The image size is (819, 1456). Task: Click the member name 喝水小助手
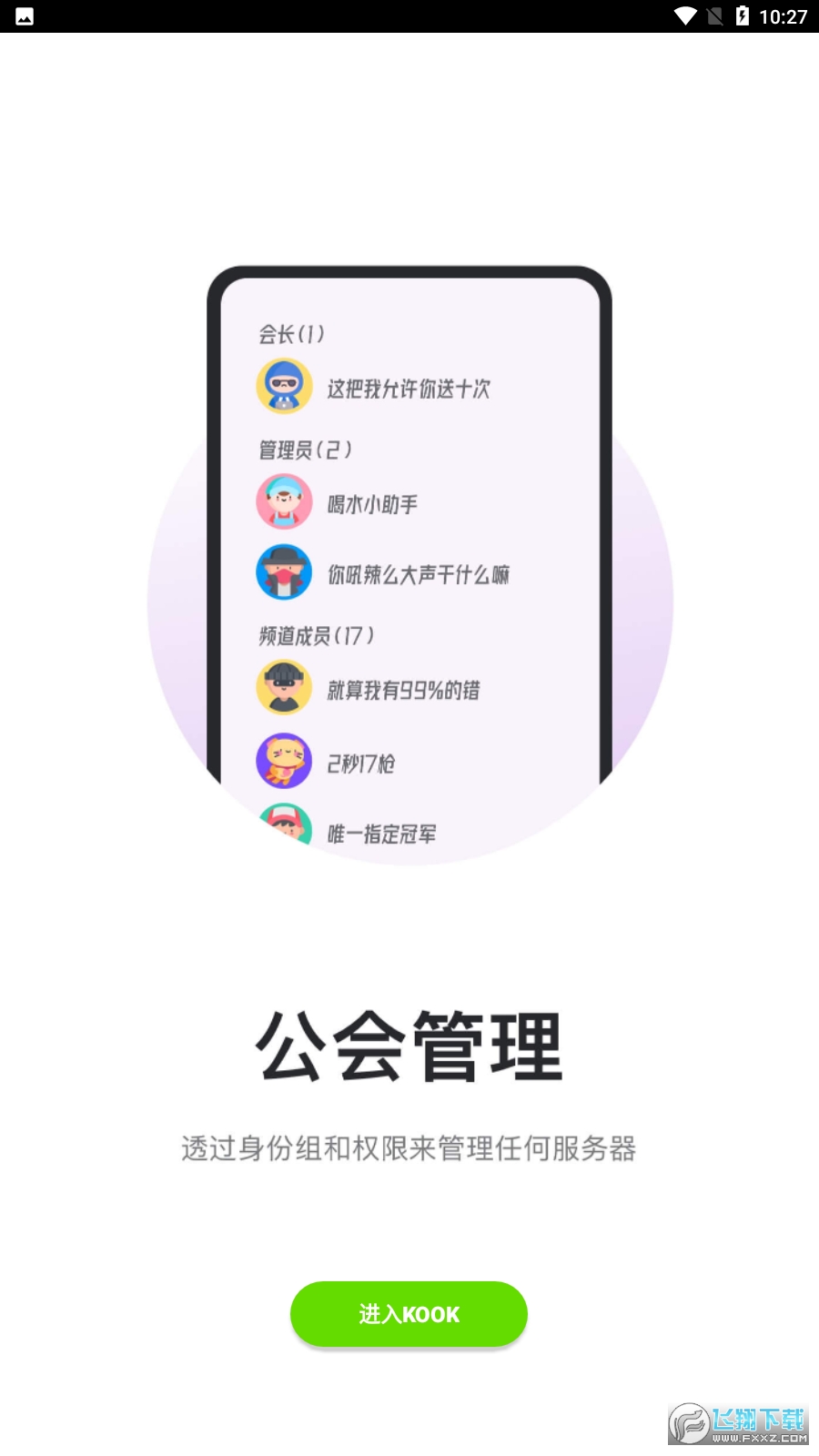tap(371, 504)
